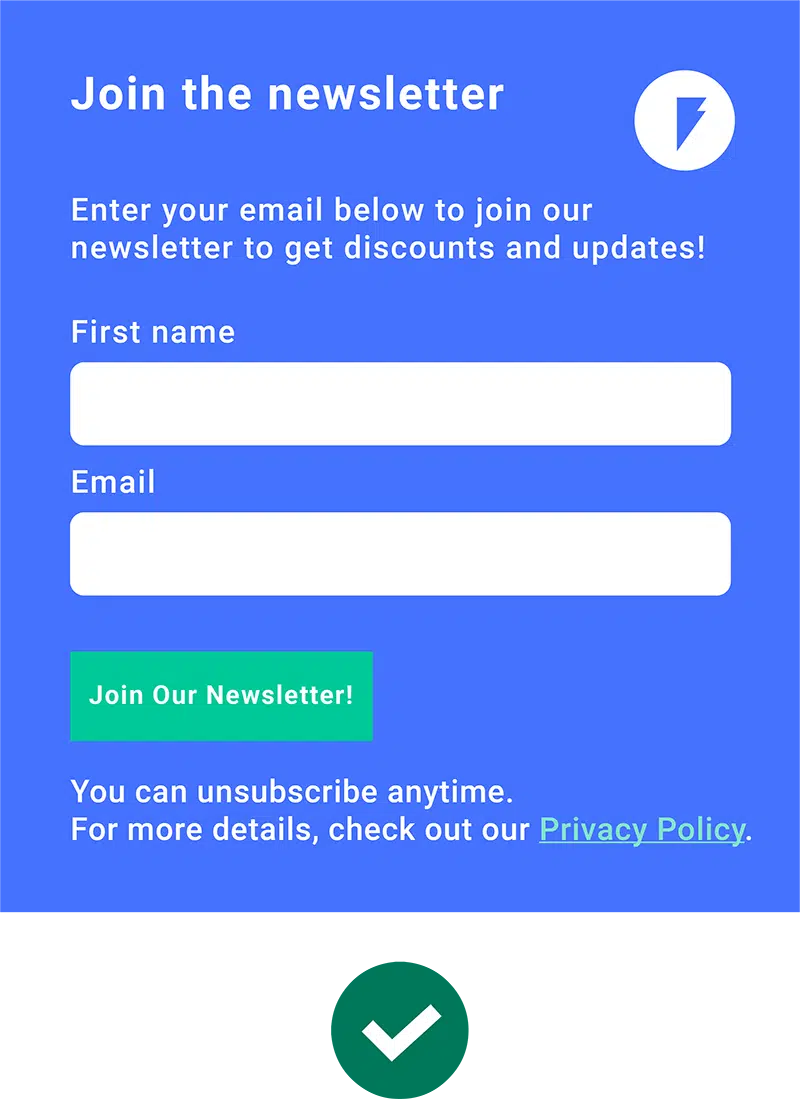Tap the Join Our Newsletter! button
The height and width of the screenshot is (1099, 800).
221,696
